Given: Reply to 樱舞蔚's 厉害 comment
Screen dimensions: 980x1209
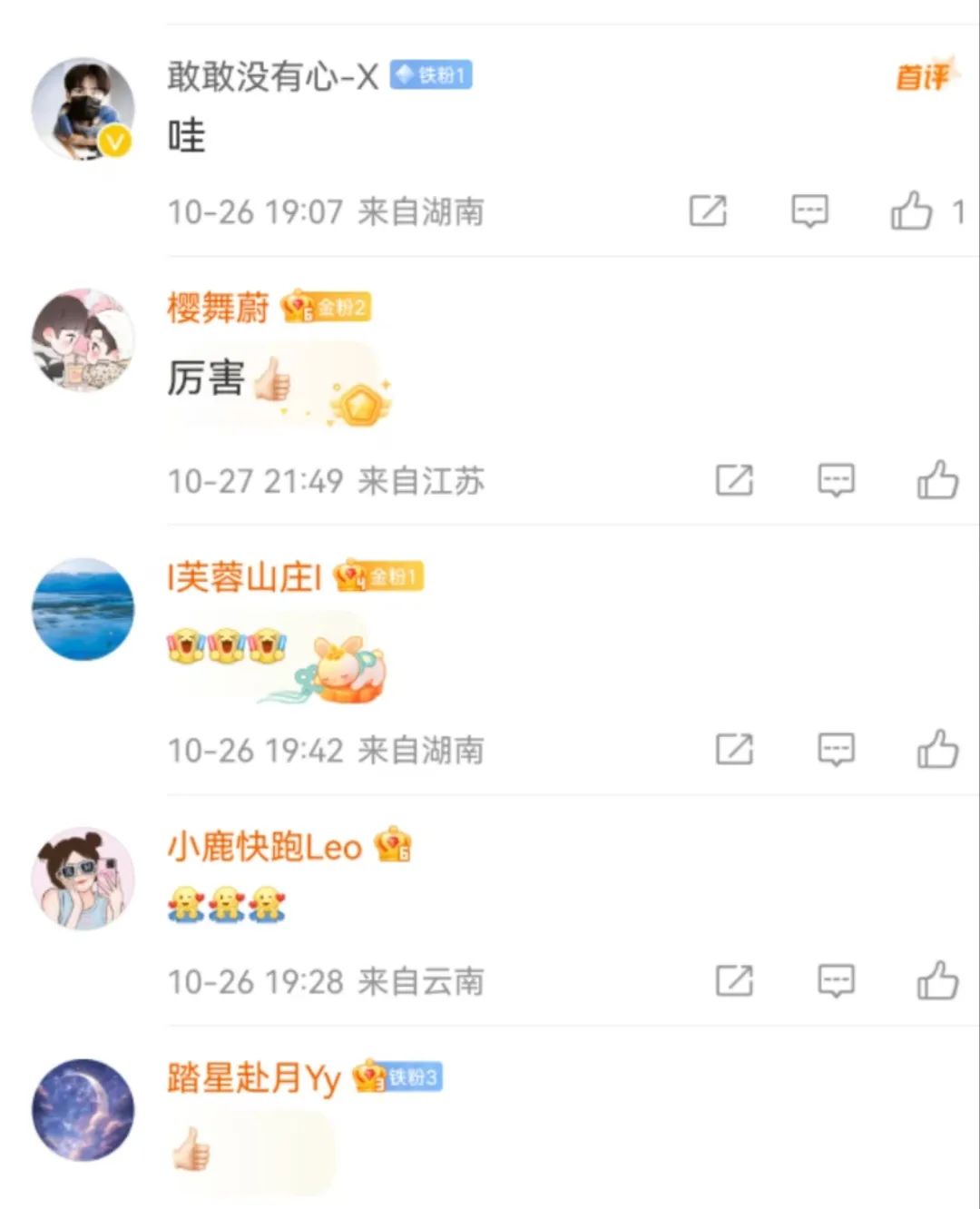Looking at the screenshot, I should [x=836, y=479].
